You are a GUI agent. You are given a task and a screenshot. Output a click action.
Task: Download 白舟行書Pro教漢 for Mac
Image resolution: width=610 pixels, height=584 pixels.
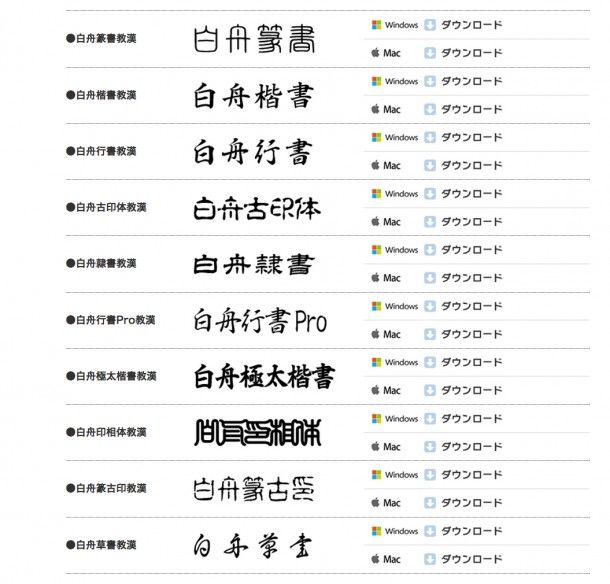[x=463, y=334]
